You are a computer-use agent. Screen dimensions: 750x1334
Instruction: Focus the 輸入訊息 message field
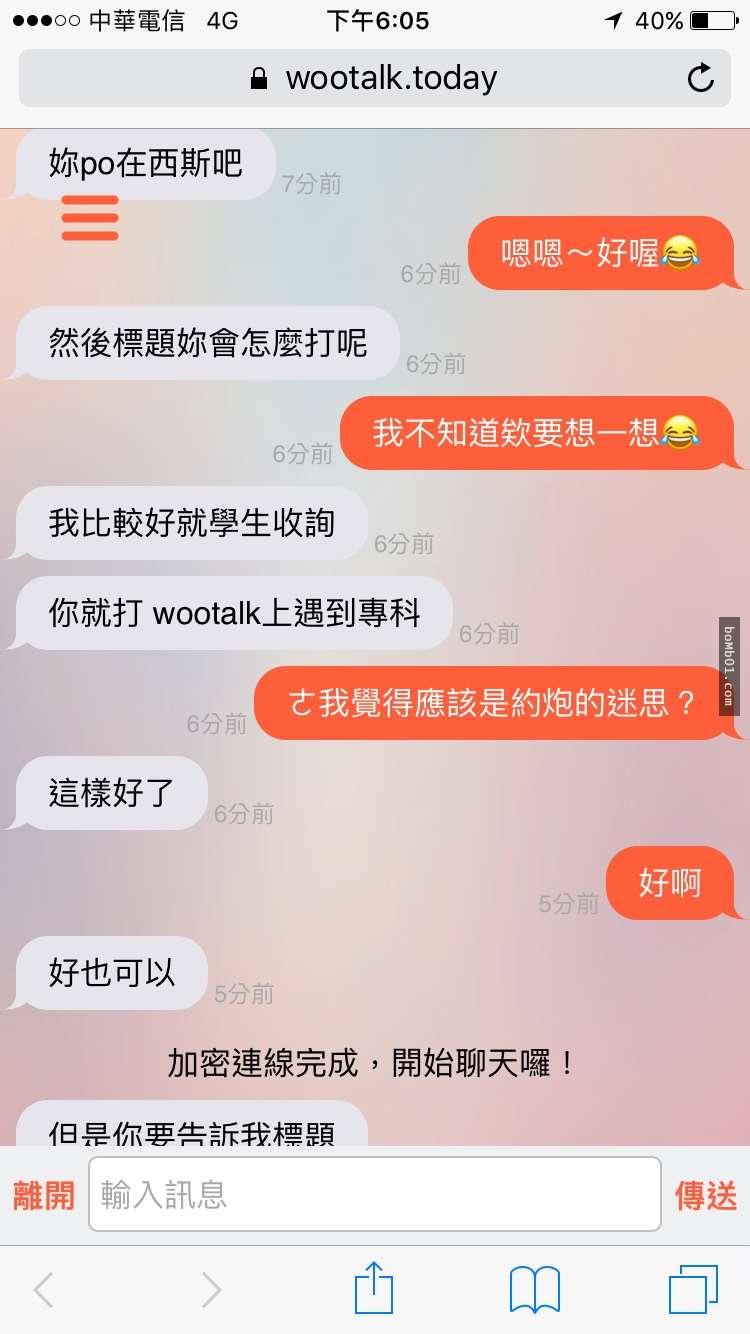(x=375, y=1194)
